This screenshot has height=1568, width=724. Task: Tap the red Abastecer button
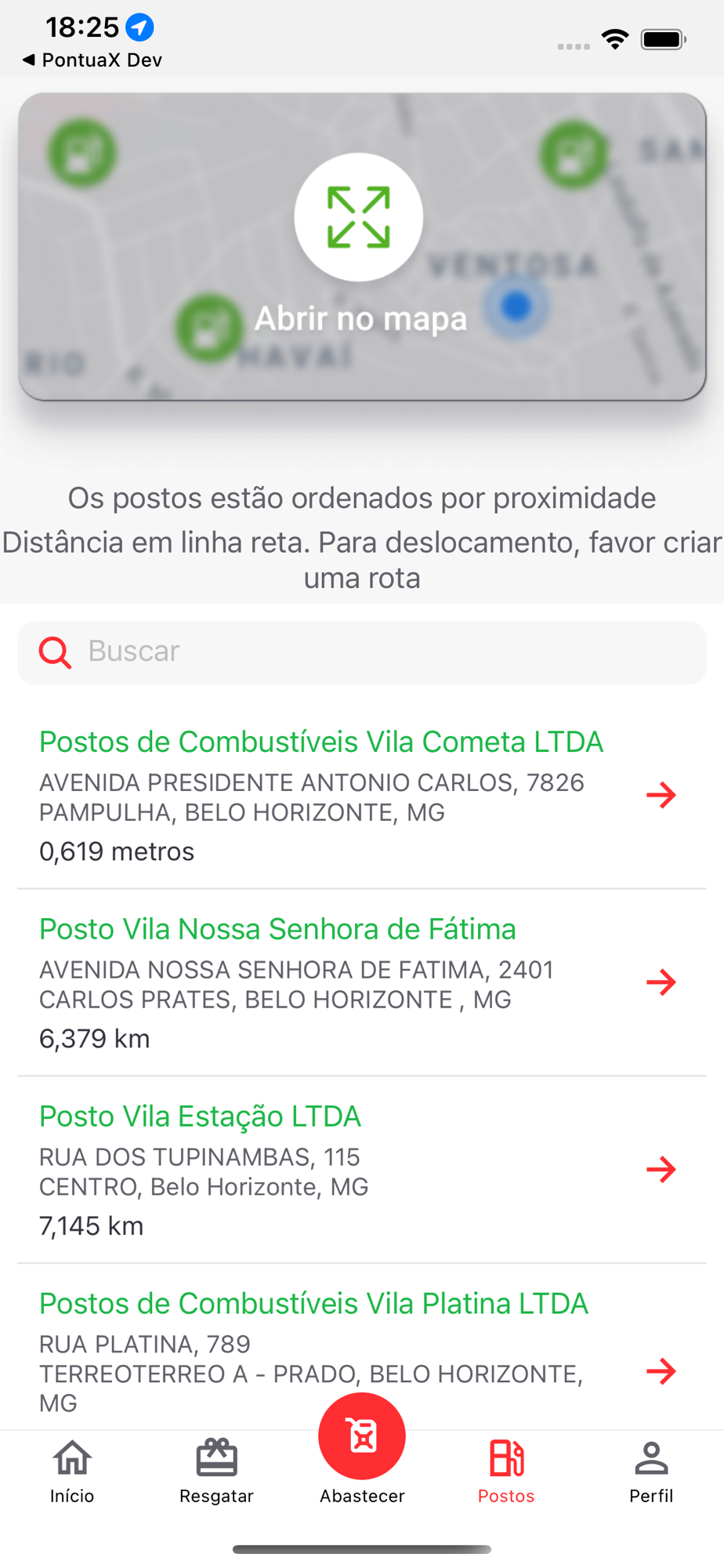click(x=362, y=1436)
